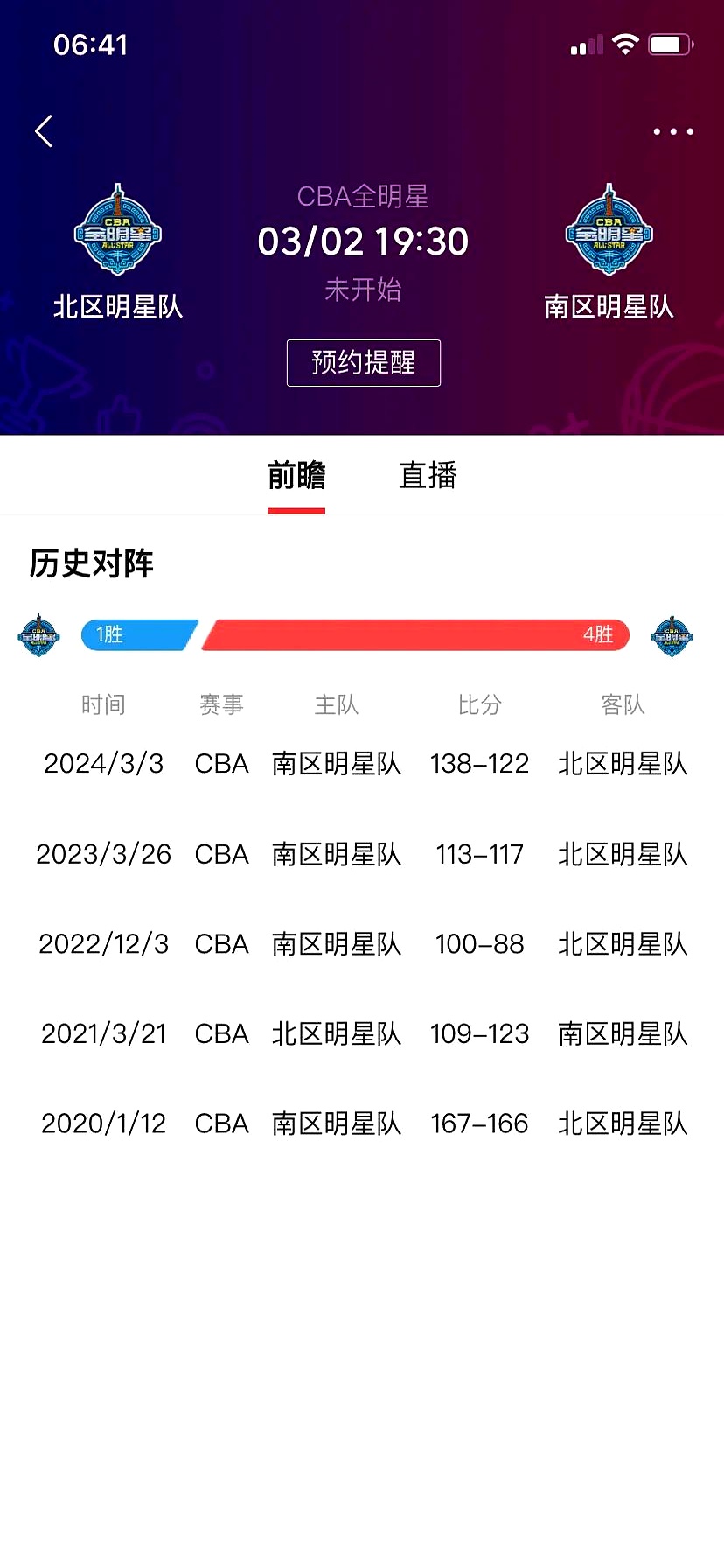Switch to the 直播 tab
Image resolution: width=724 pixels, height=1568 pixels.
coord(426,475)
